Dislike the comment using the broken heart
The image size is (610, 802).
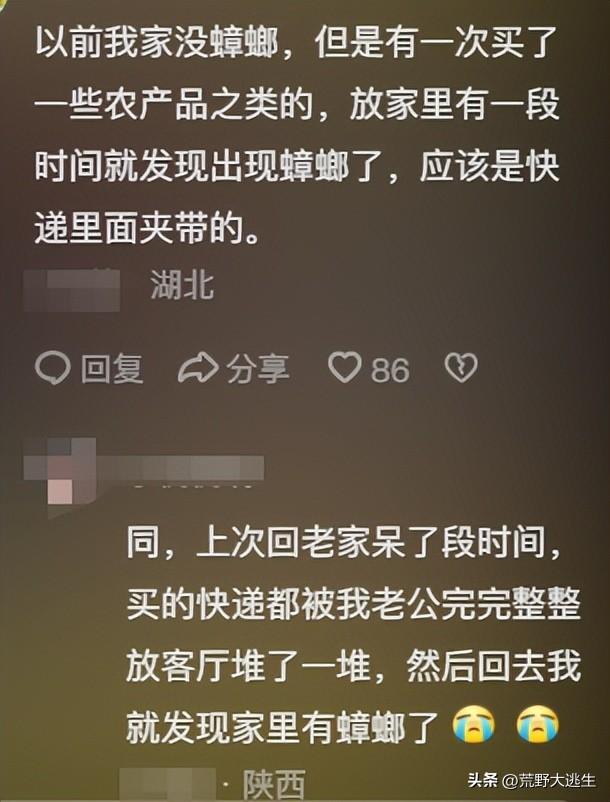point(460,369)
